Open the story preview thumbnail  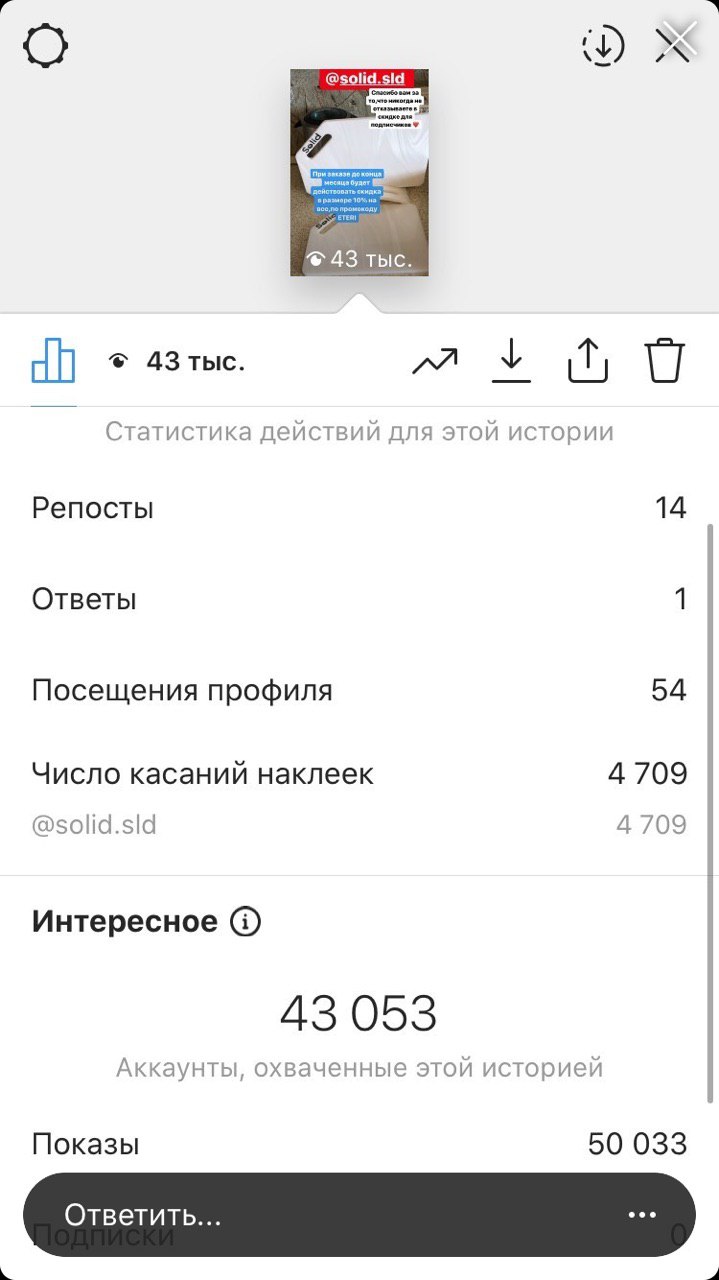359,172
